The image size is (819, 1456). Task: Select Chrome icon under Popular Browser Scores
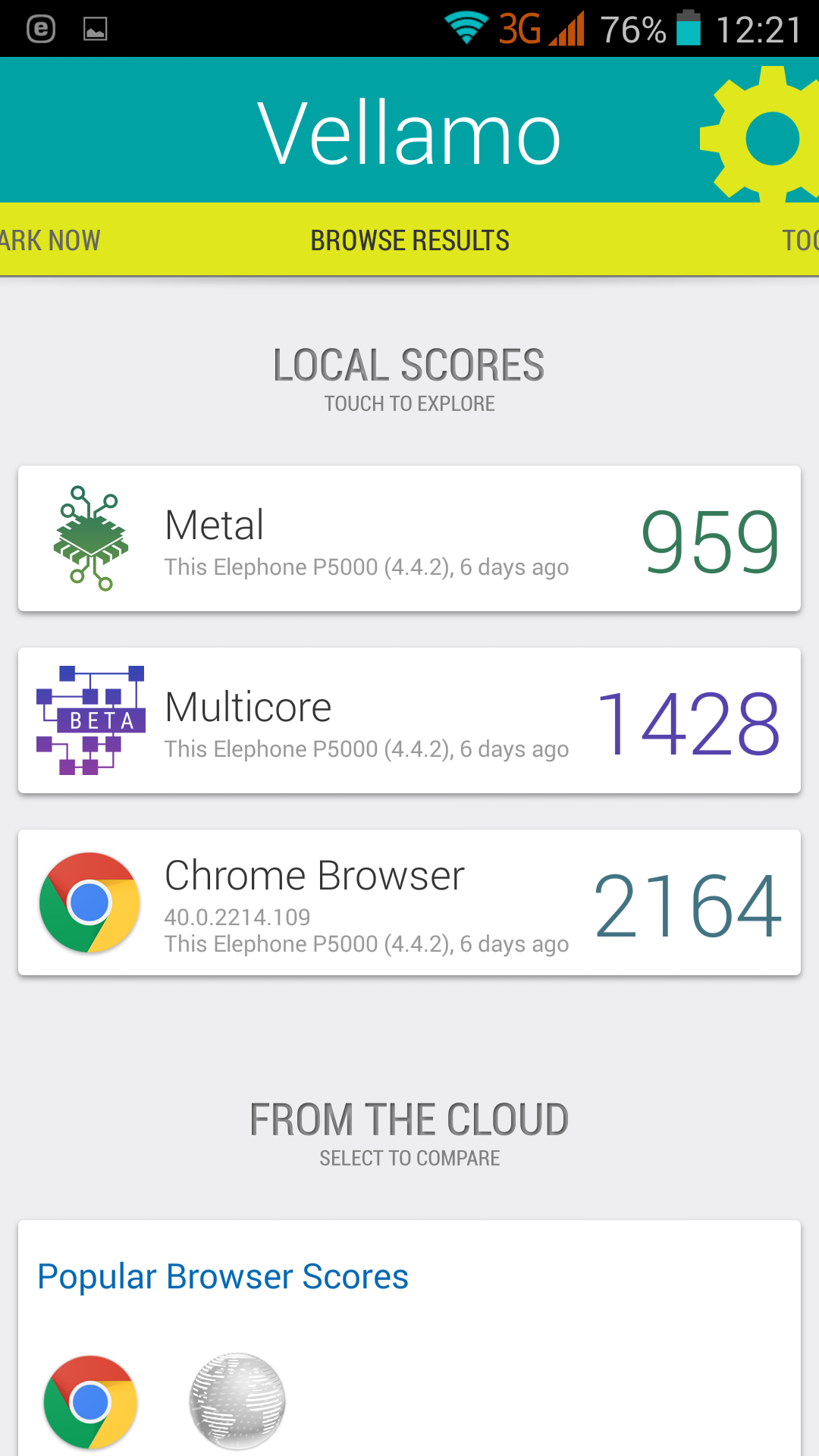click(x=90, y=1401)
